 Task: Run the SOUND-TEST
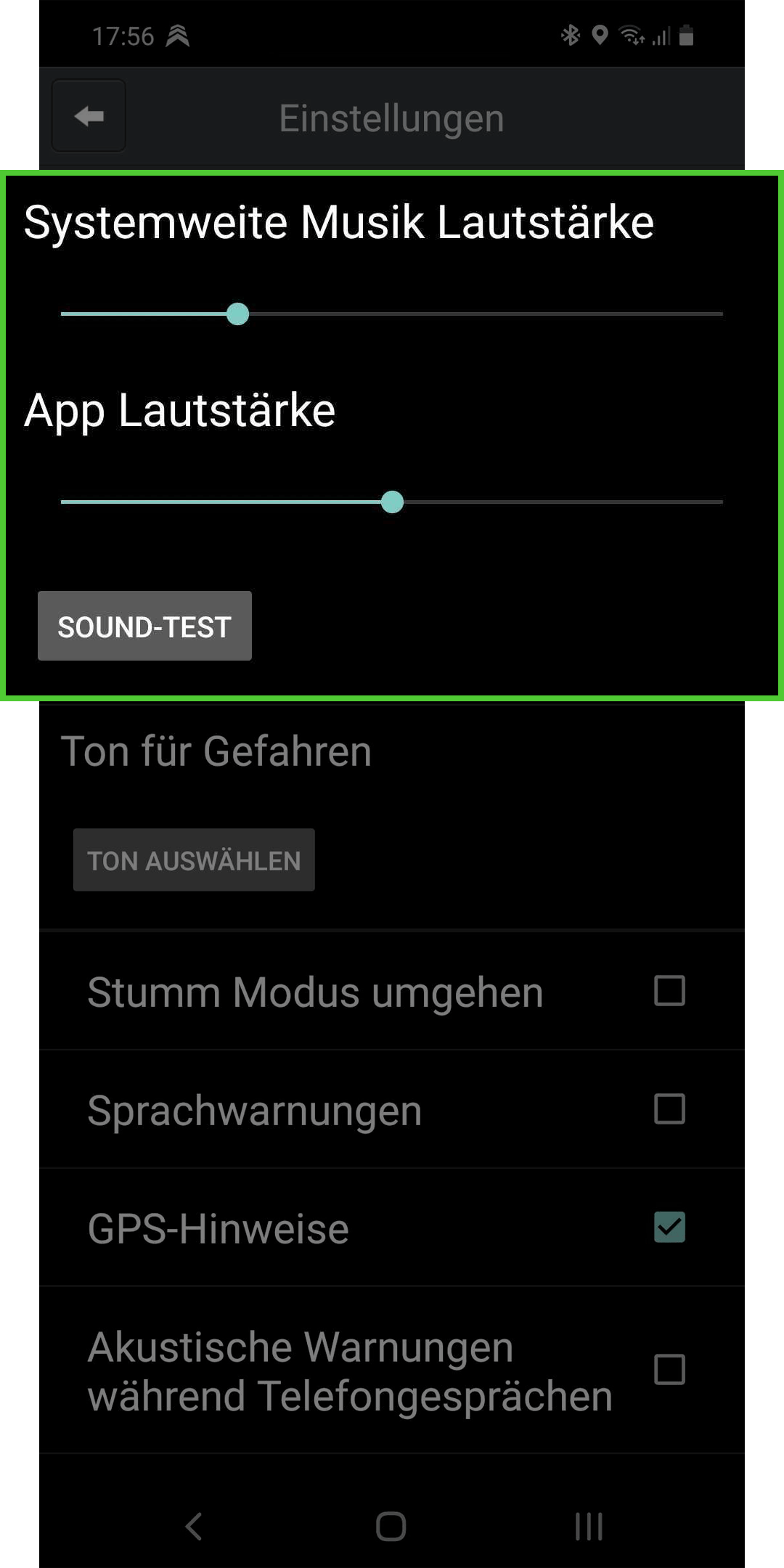[x=144, y=626]
